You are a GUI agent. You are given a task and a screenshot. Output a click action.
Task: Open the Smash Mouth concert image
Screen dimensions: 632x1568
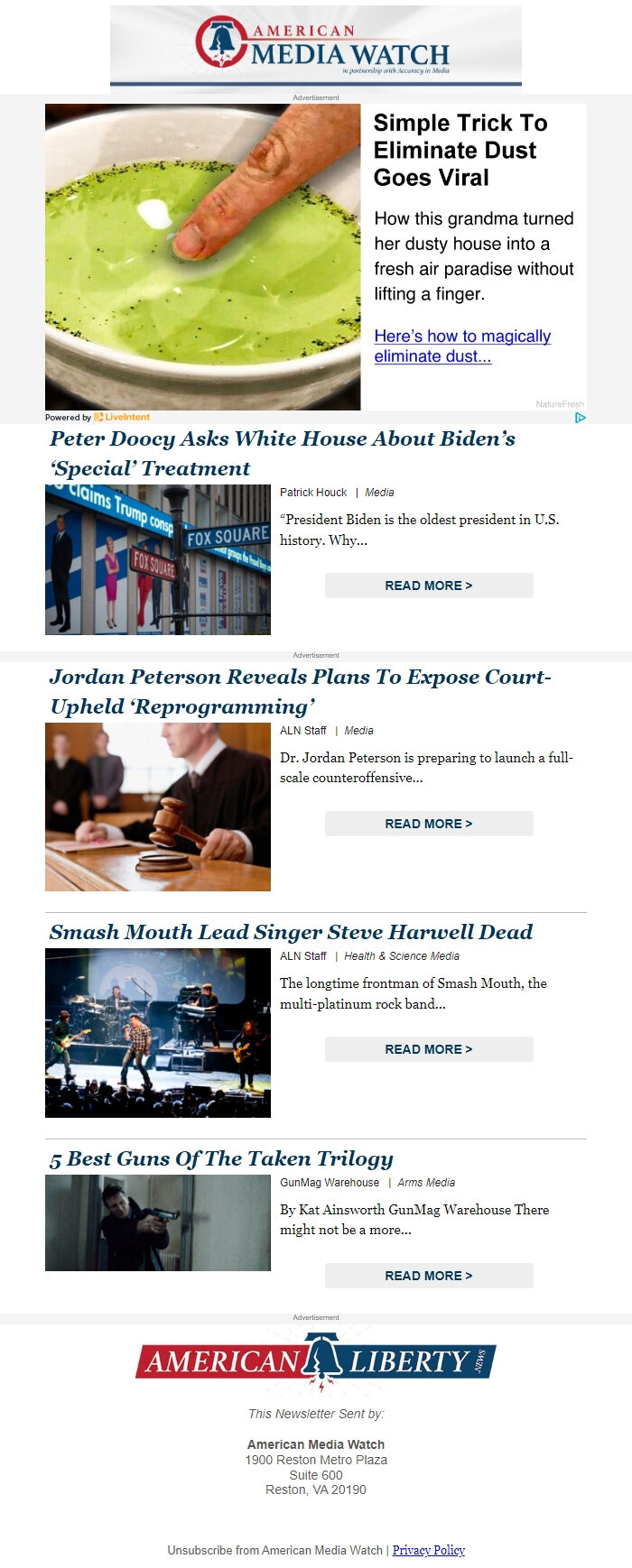[158, 1033]
